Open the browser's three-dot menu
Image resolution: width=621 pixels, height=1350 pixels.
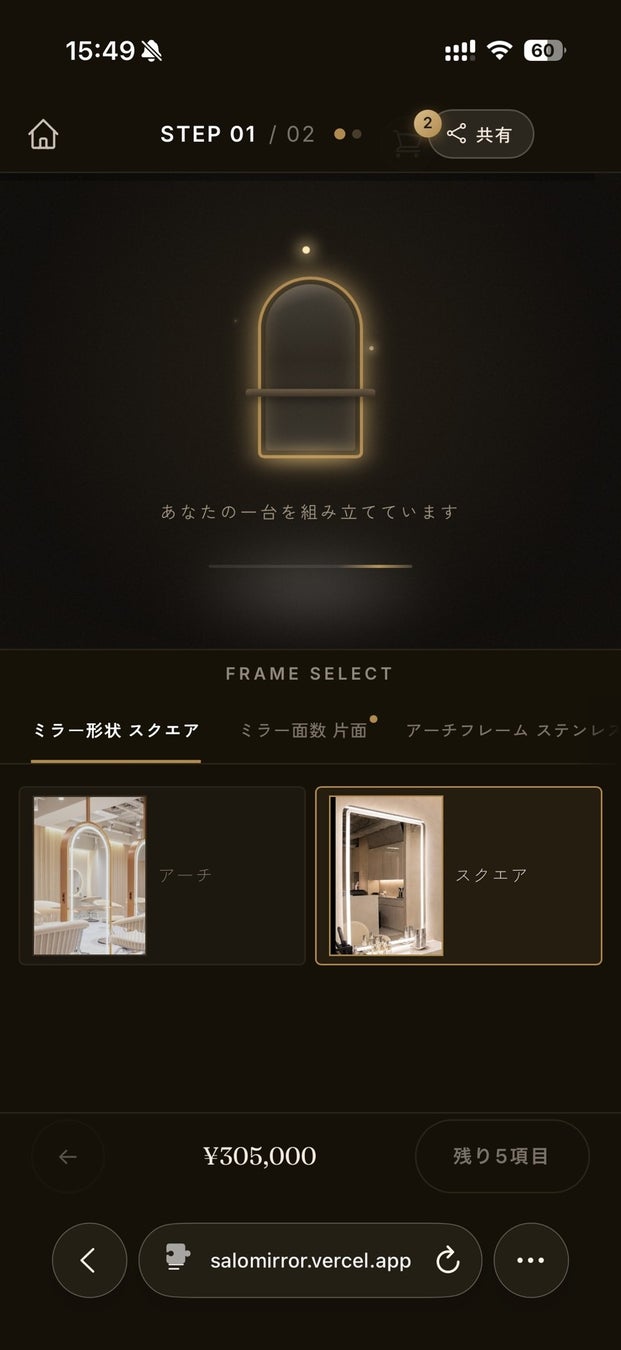point(531,1260)
